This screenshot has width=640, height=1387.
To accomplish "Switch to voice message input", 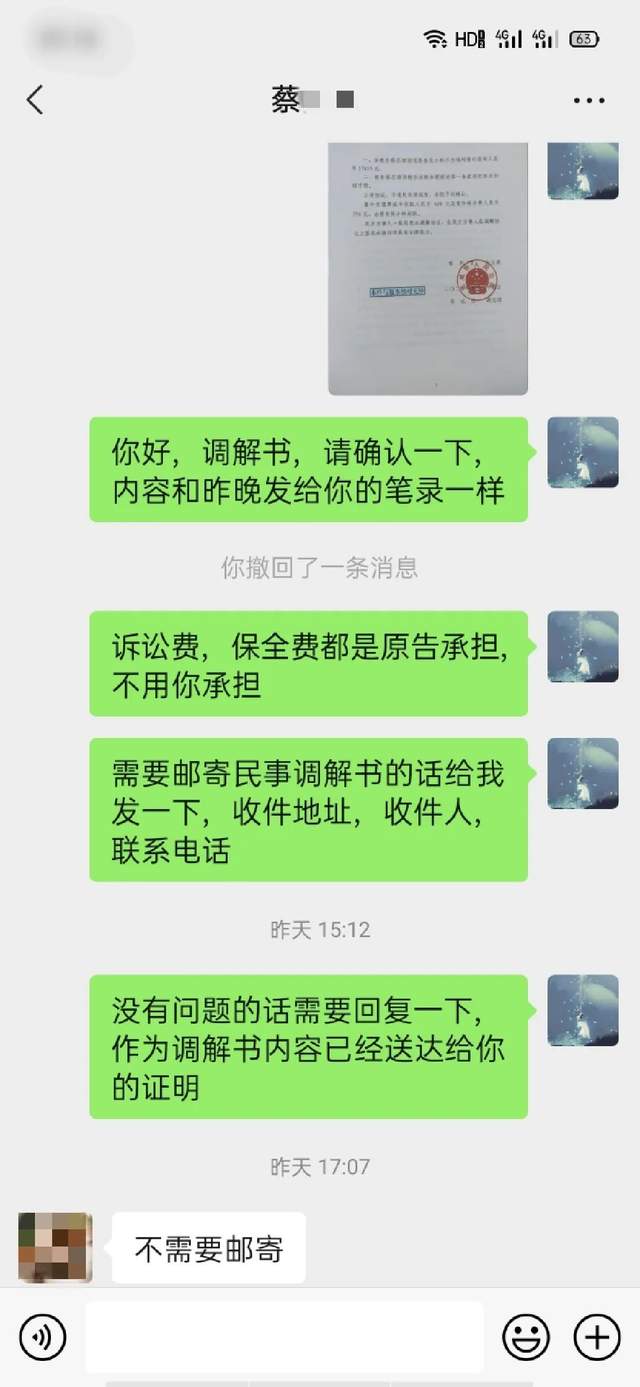I will 43,1337.
